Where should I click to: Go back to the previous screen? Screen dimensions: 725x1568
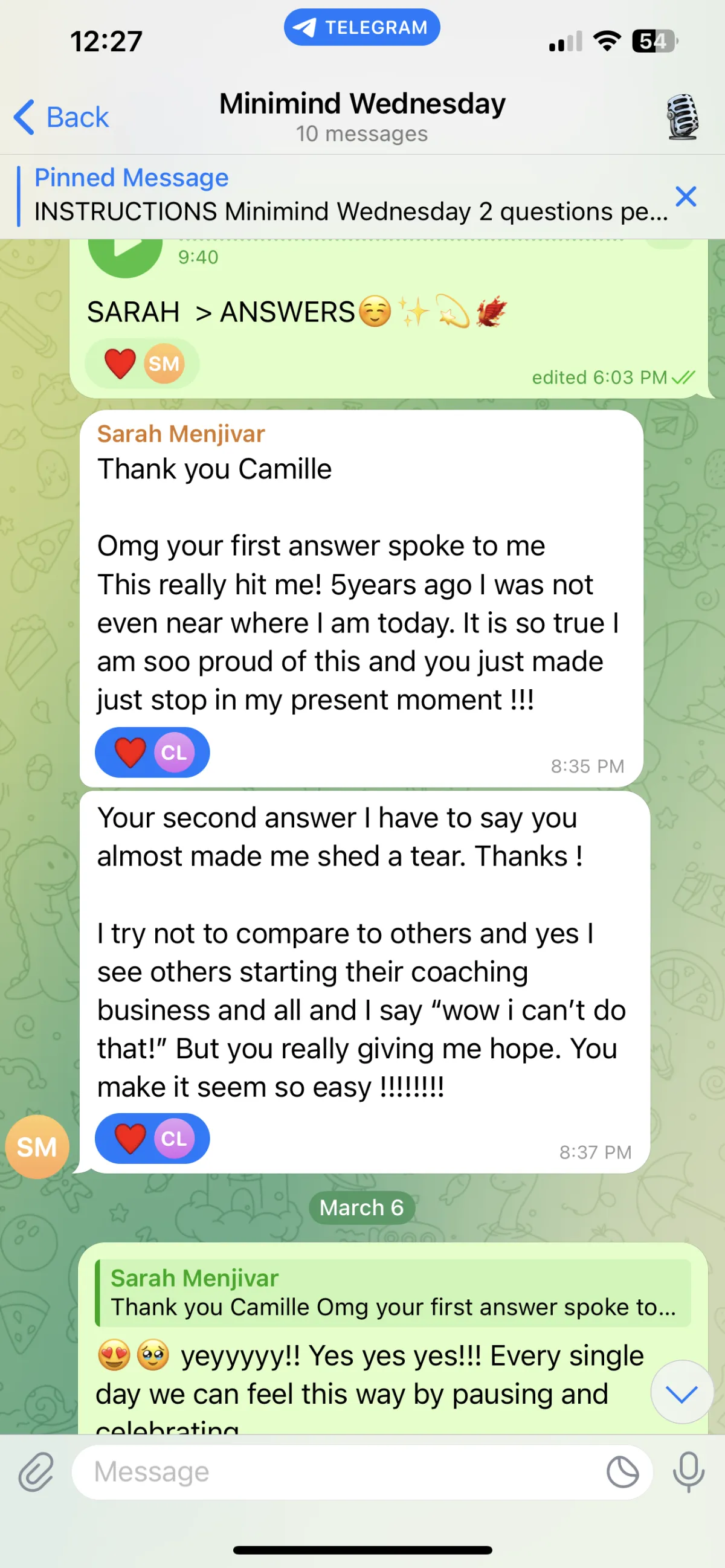pos(61,117)
